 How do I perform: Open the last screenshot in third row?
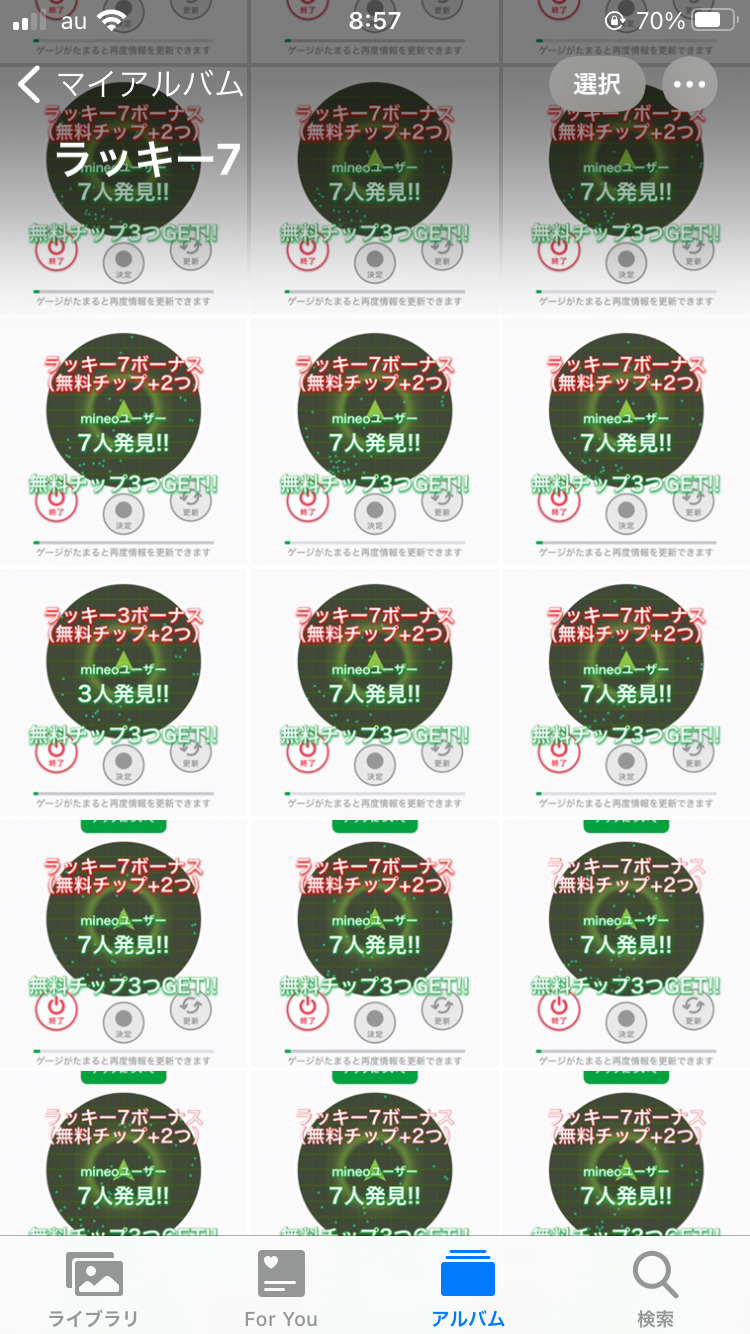tap(624, 692)
